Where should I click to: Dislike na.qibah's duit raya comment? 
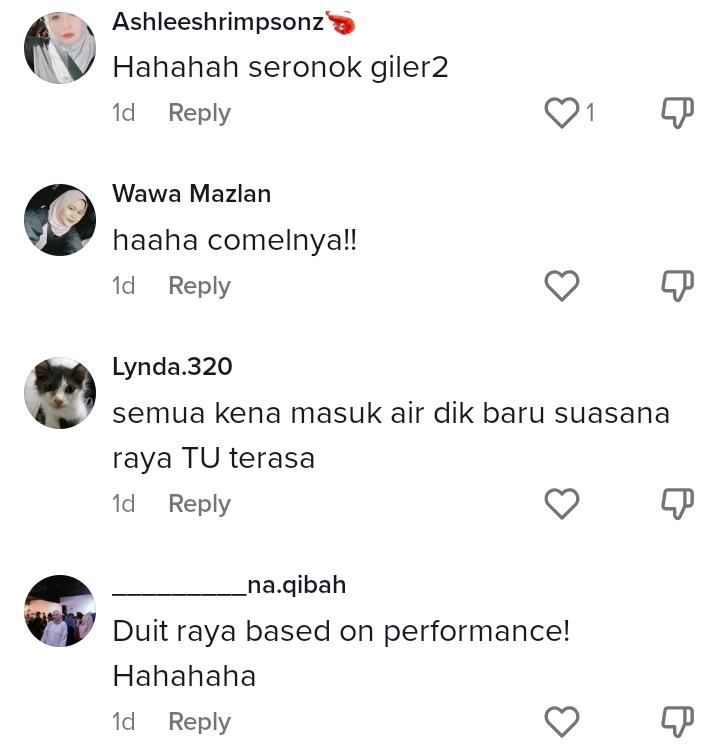tap(677, 721)
